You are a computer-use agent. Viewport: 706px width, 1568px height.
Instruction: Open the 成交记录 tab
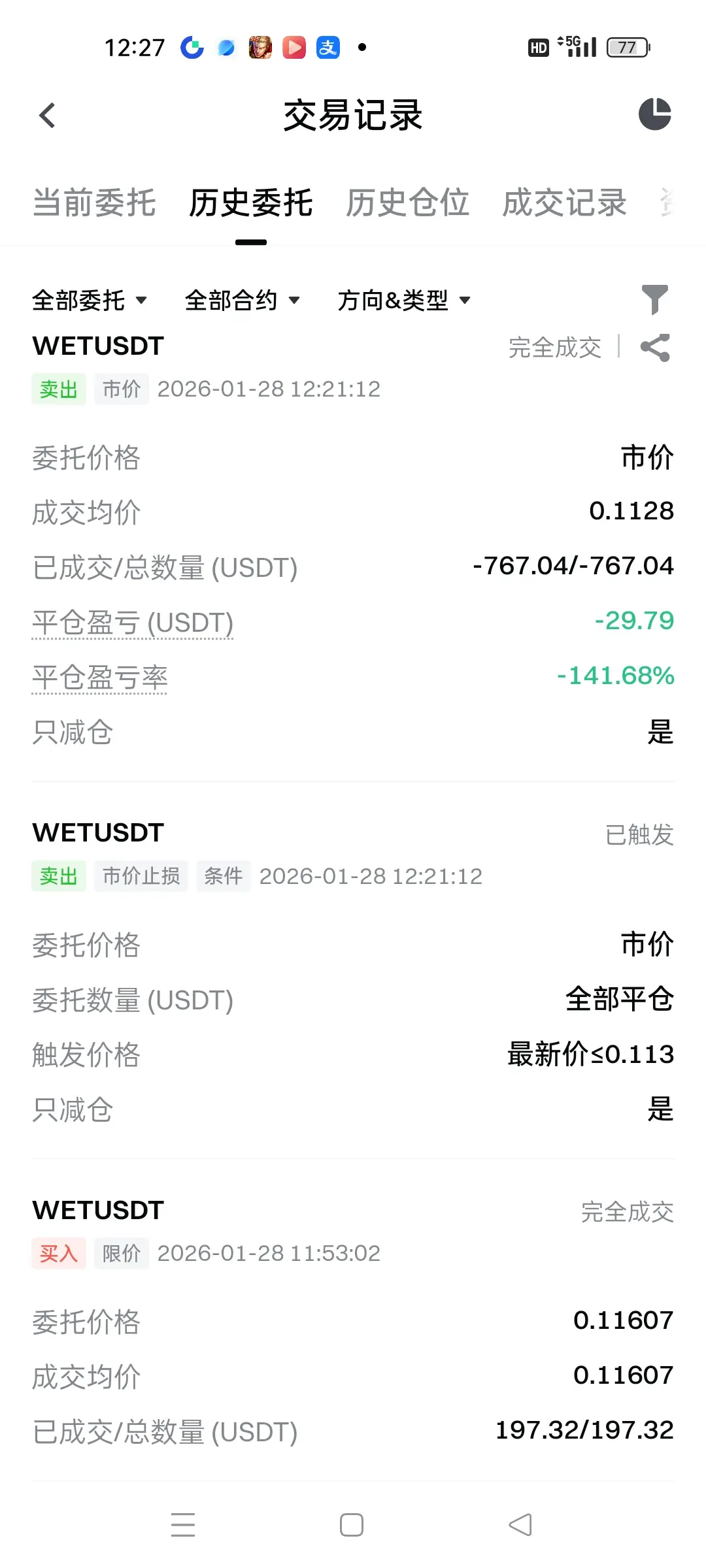[564, 203]
